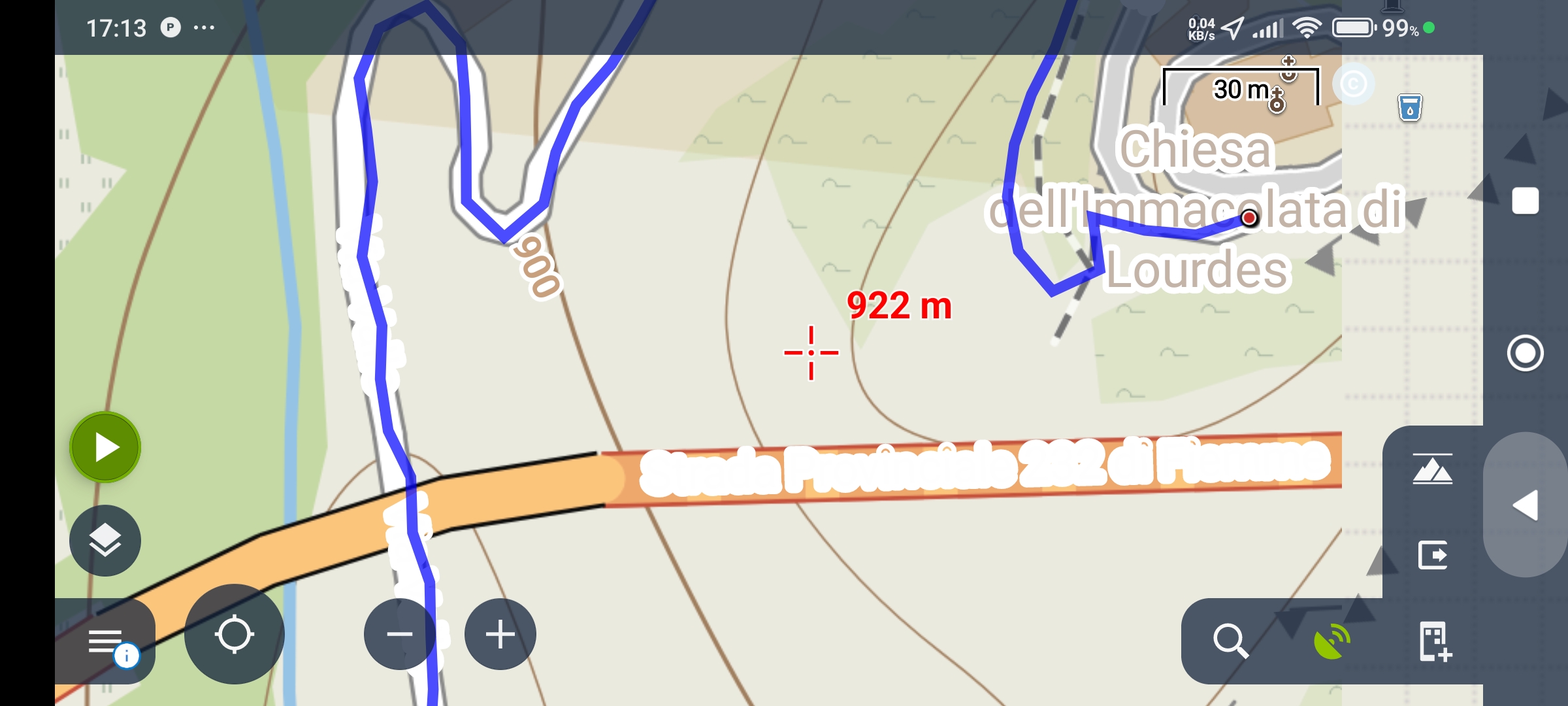Viewport: 1568px width, 706px height.
Task: Collapse the side panel with the arrow
Action: pos(1526,505)
